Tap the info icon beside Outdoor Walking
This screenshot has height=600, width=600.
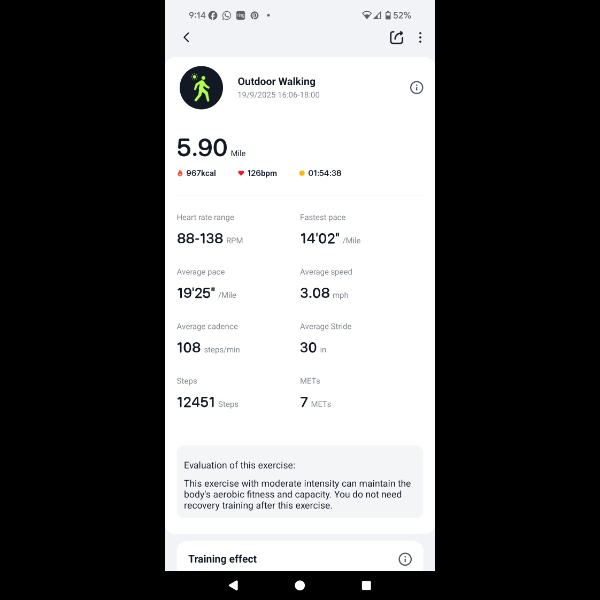point(416,88)
